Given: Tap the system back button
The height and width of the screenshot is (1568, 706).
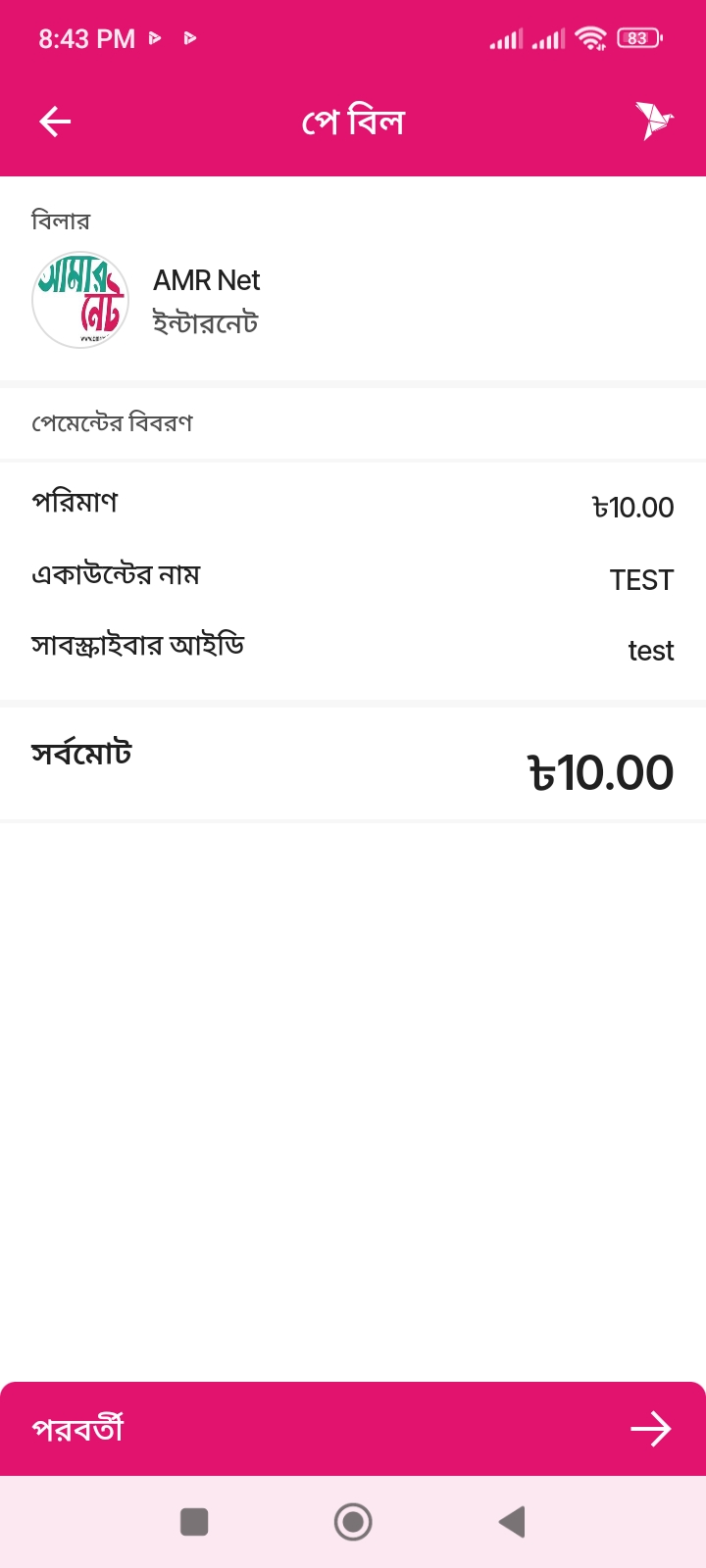Looking at the screenshot, I should tap(512, 1522).
